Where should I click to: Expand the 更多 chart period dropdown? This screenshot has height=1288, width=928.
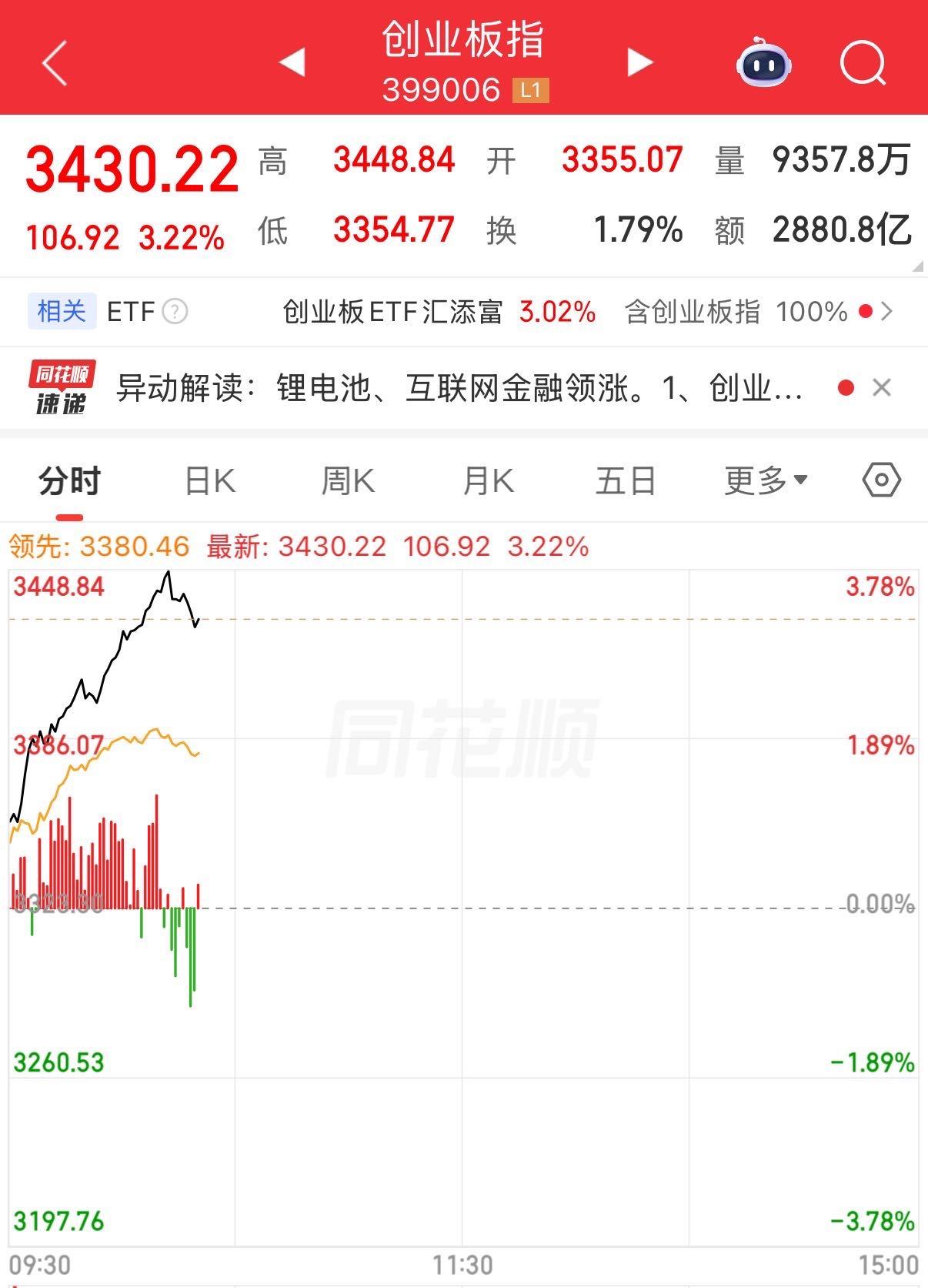(x=766, y=481)
